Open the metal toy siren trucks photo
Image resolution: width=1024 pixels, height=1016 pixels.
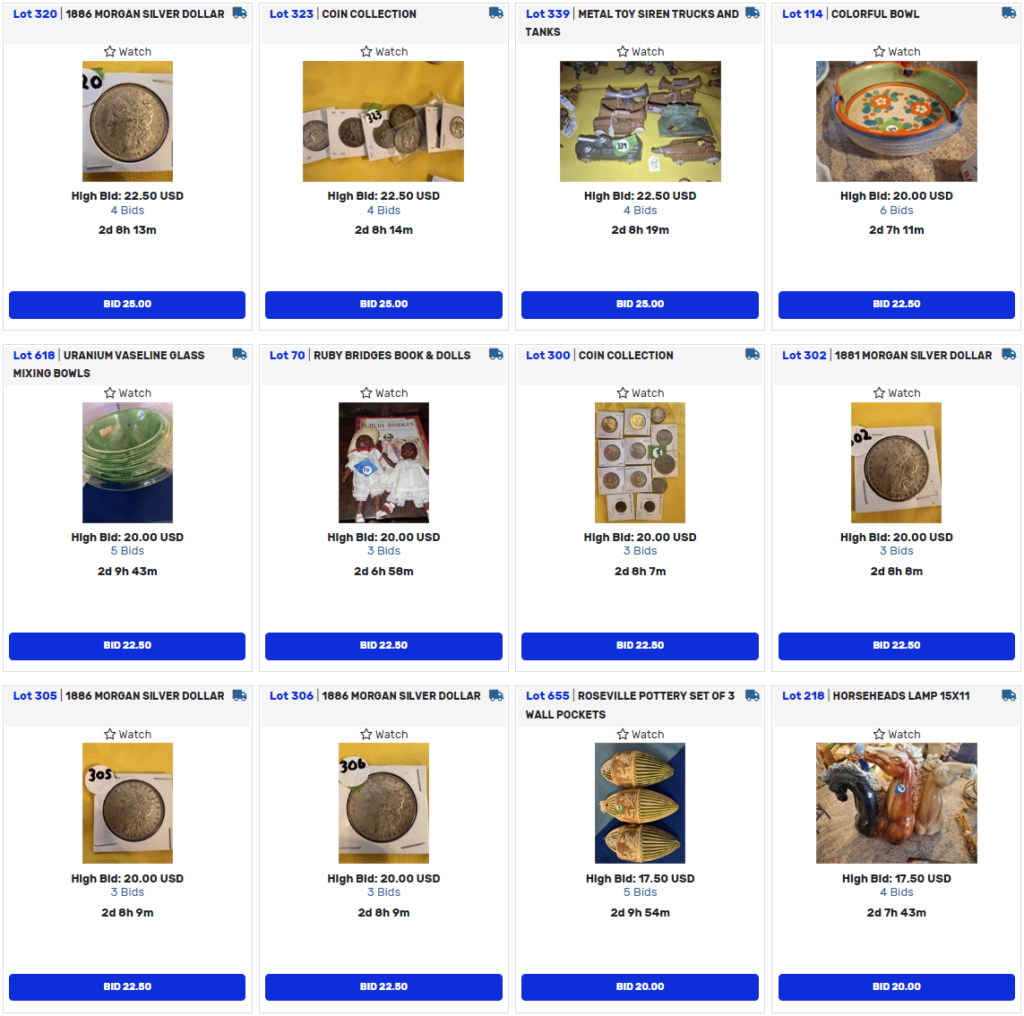pos(640,121)
